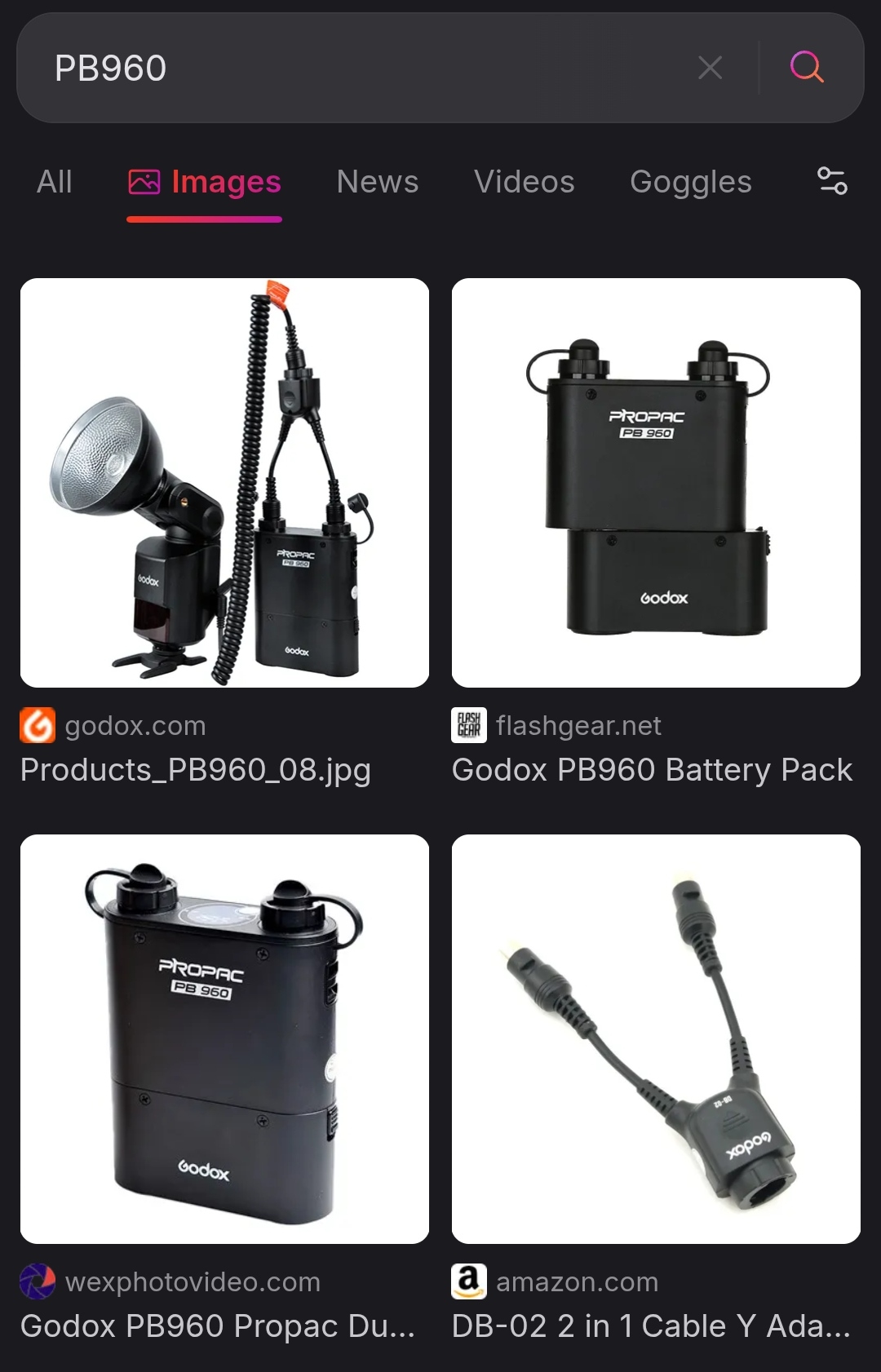Open the godox.com Products_PB960_08.jpg image
The width and height of the screenshot is (881, 1372).
[224, 483]
